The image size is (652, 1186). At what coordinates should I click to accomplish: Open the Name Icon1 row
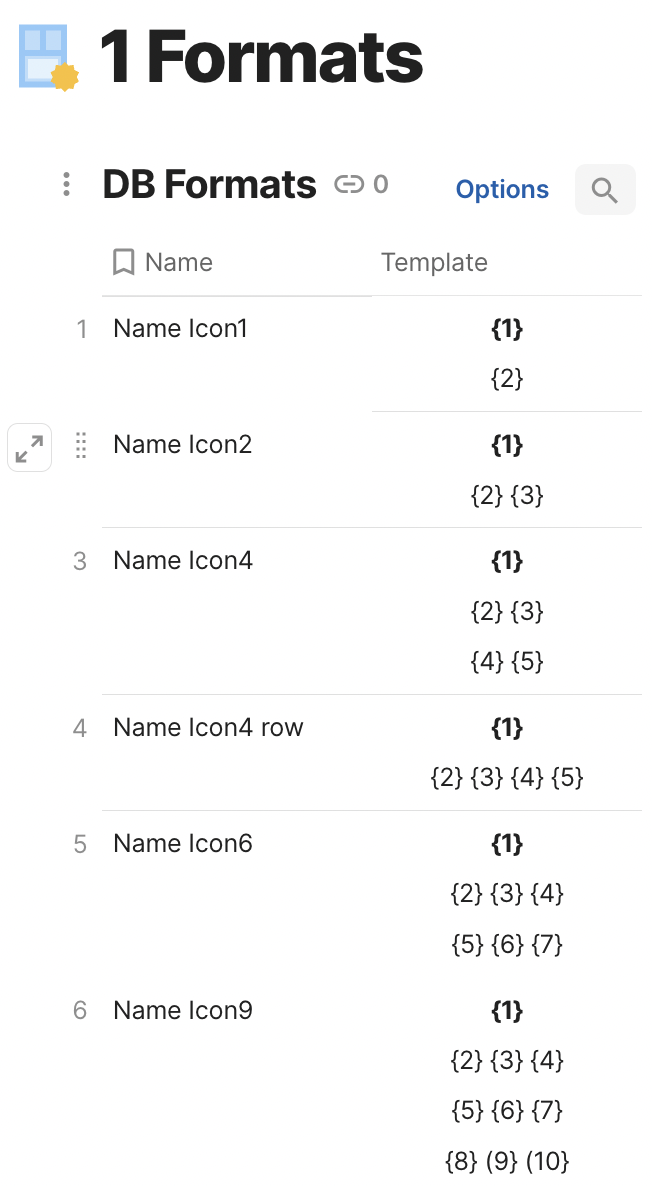[180, 329]
